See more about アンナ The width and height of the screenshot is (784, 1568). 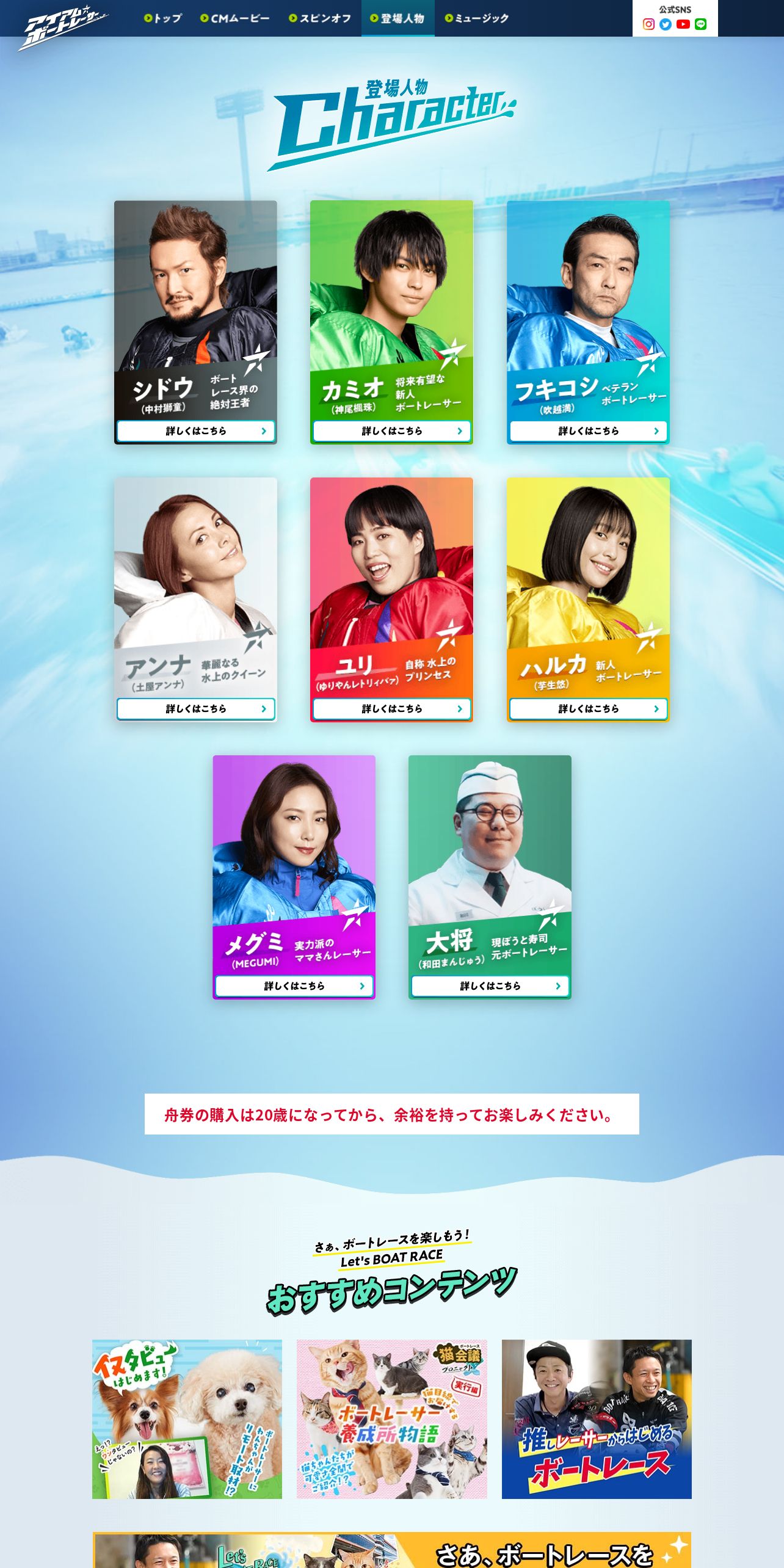click(x=195, y=709)
